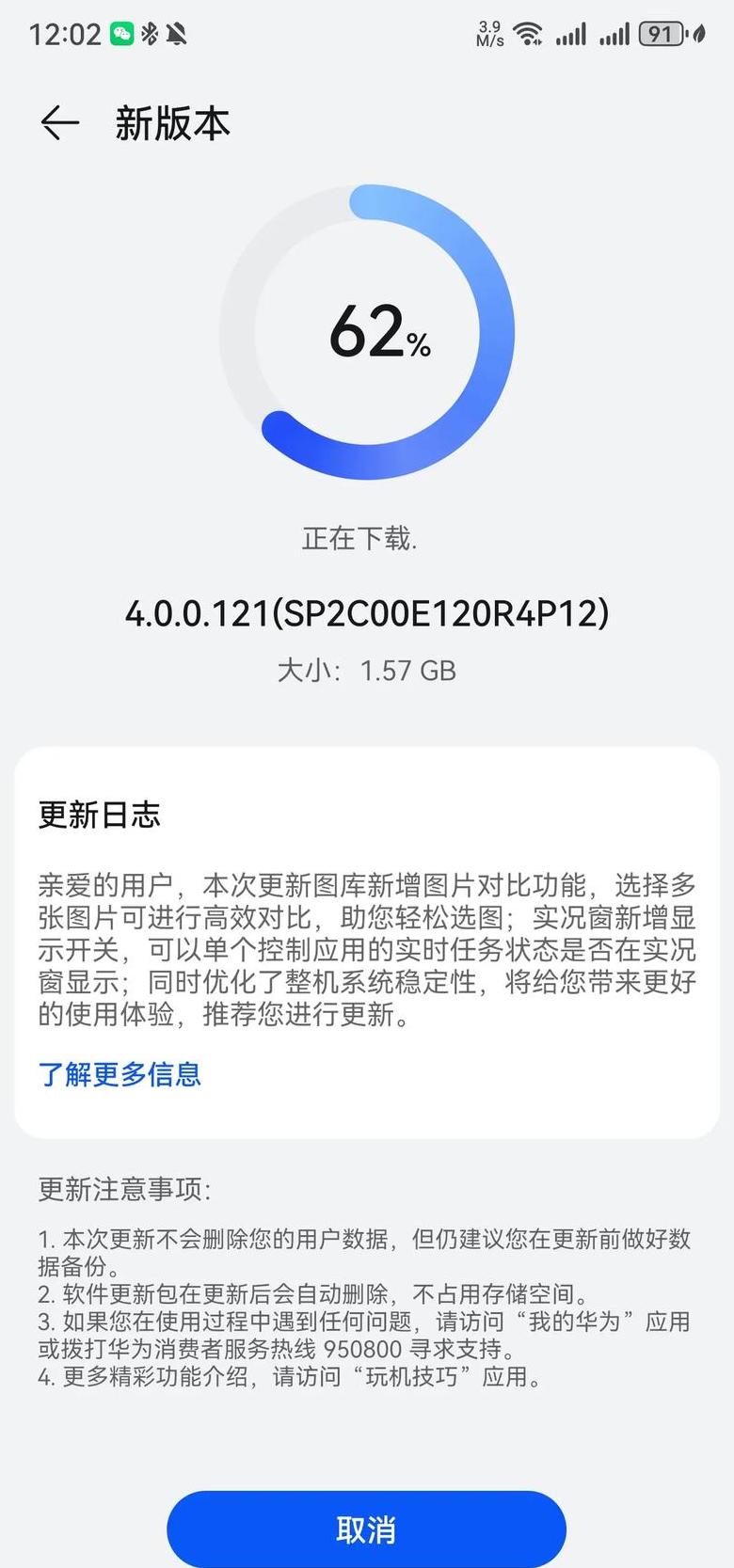Image resolution: width=734 pixels, height=1568 pixels.
Task: Cancel the download with 取消
Action: 366,1529
